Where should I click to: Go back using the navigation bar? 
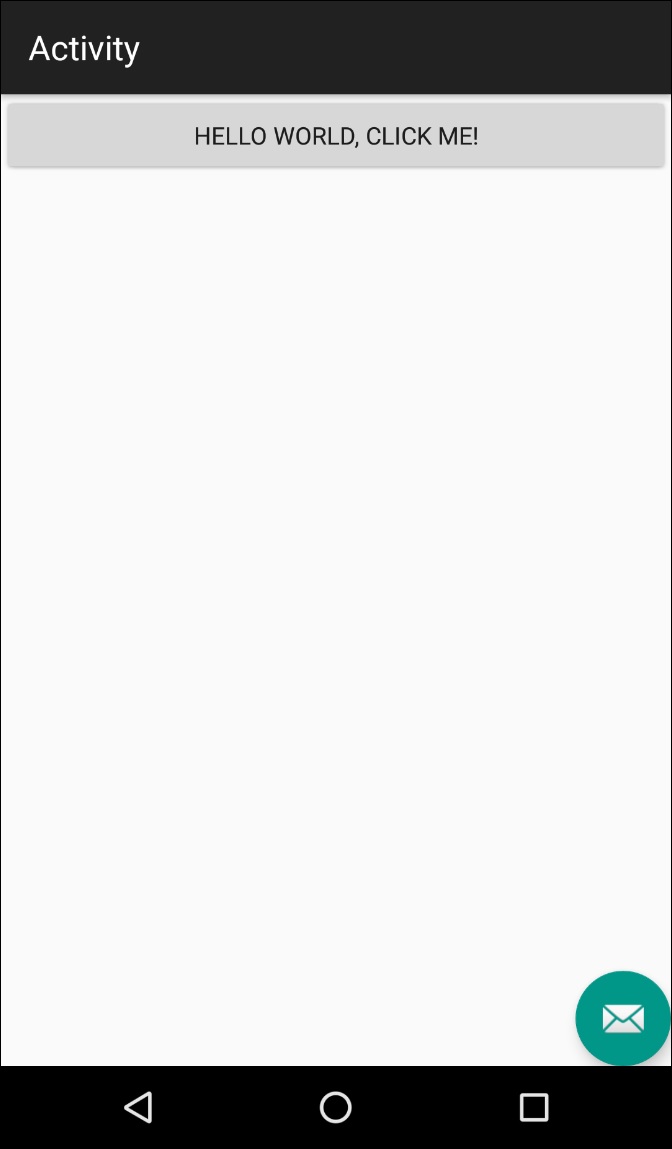(x=138, y=1107)
